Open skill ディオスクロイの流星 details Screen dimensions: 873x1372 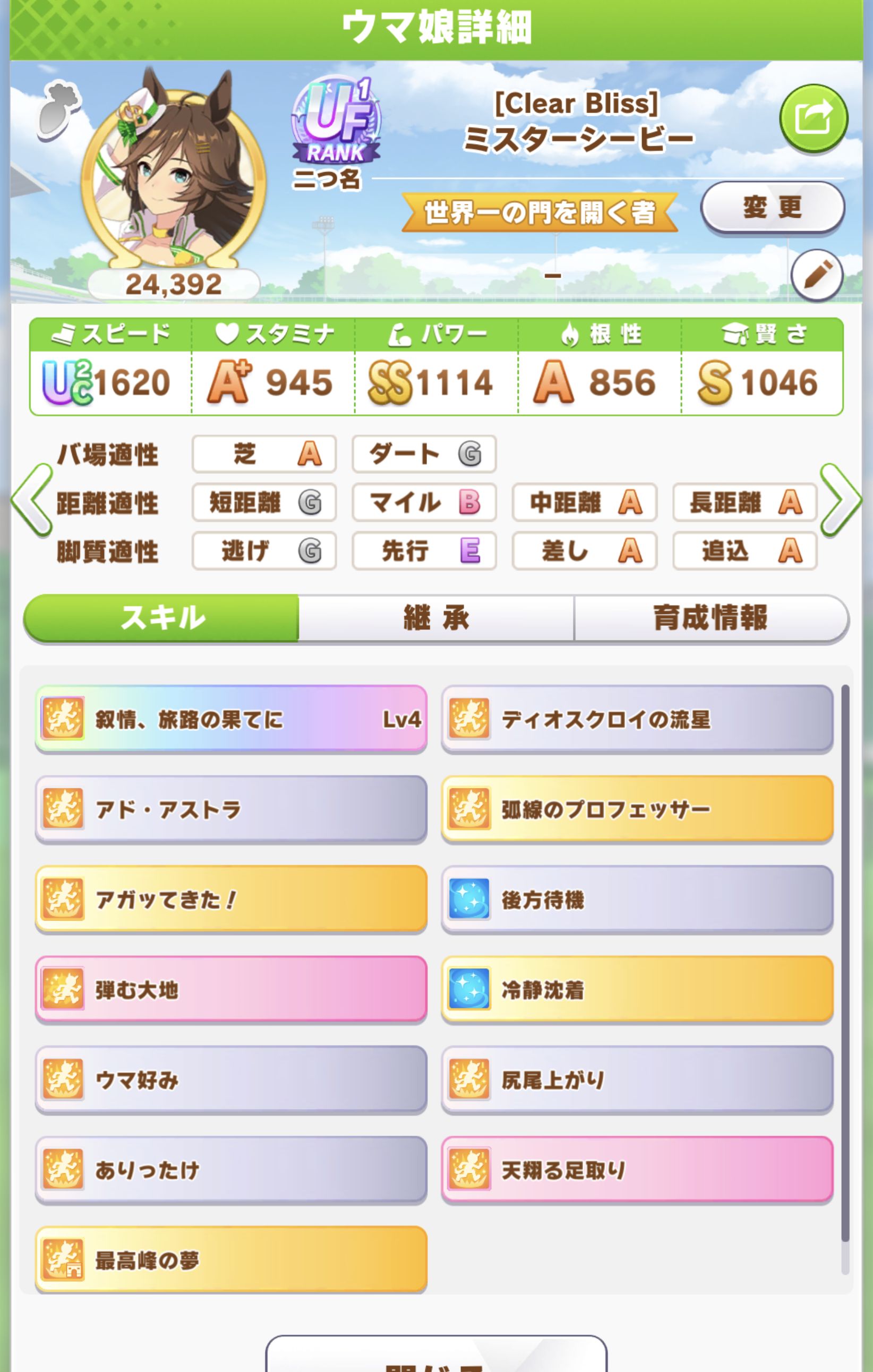[637, 719]
